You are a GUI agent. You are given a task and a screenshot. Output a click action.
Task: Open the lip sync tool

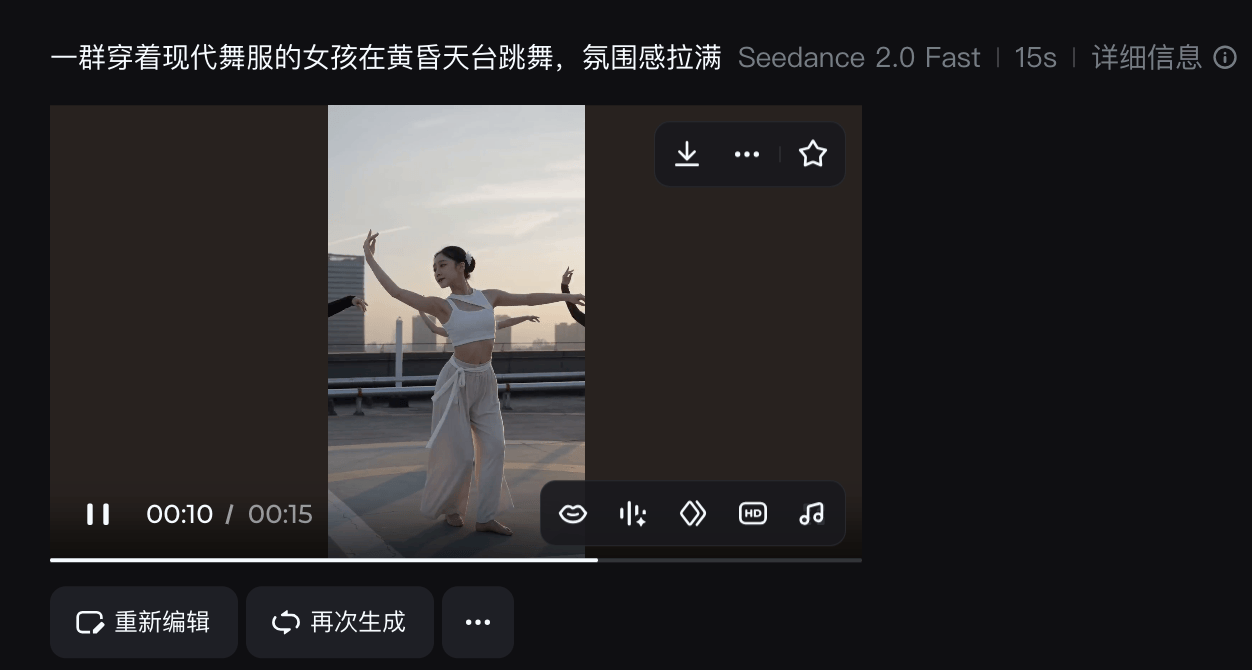(573, 514)
